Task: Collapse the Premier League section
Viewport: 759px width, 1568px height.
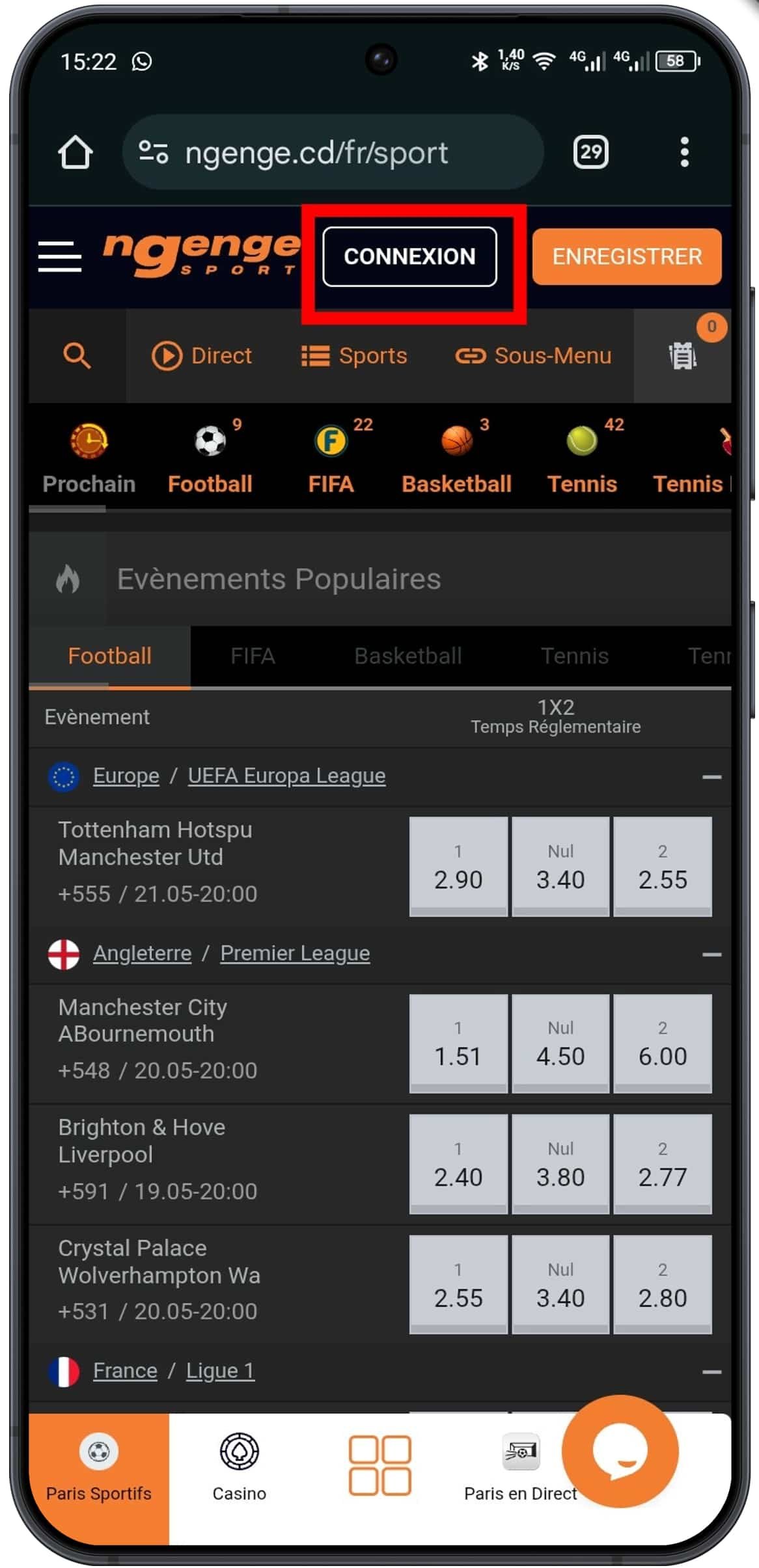Action: coord(711,953)
